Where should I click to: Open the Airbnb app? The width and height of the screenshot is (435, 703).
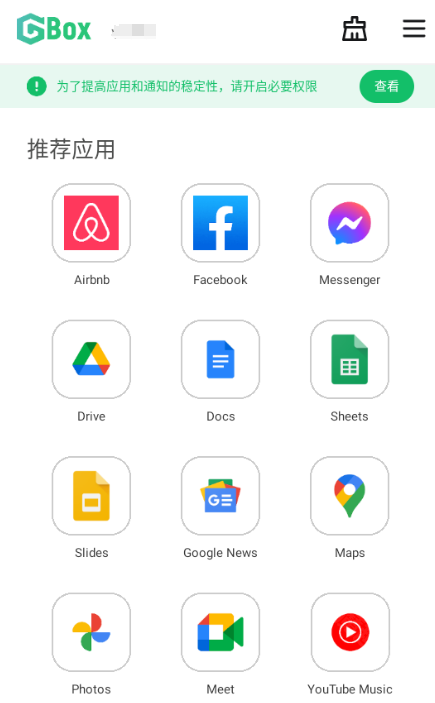(91, 223)
